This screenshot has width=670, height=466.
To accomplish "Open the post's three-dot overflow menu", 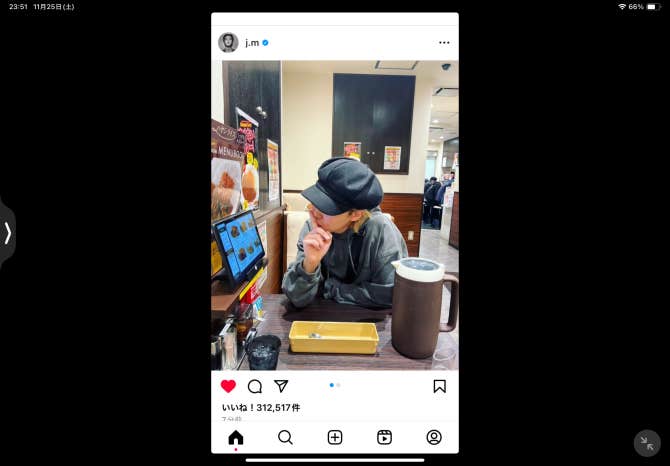I will [444, 43].
